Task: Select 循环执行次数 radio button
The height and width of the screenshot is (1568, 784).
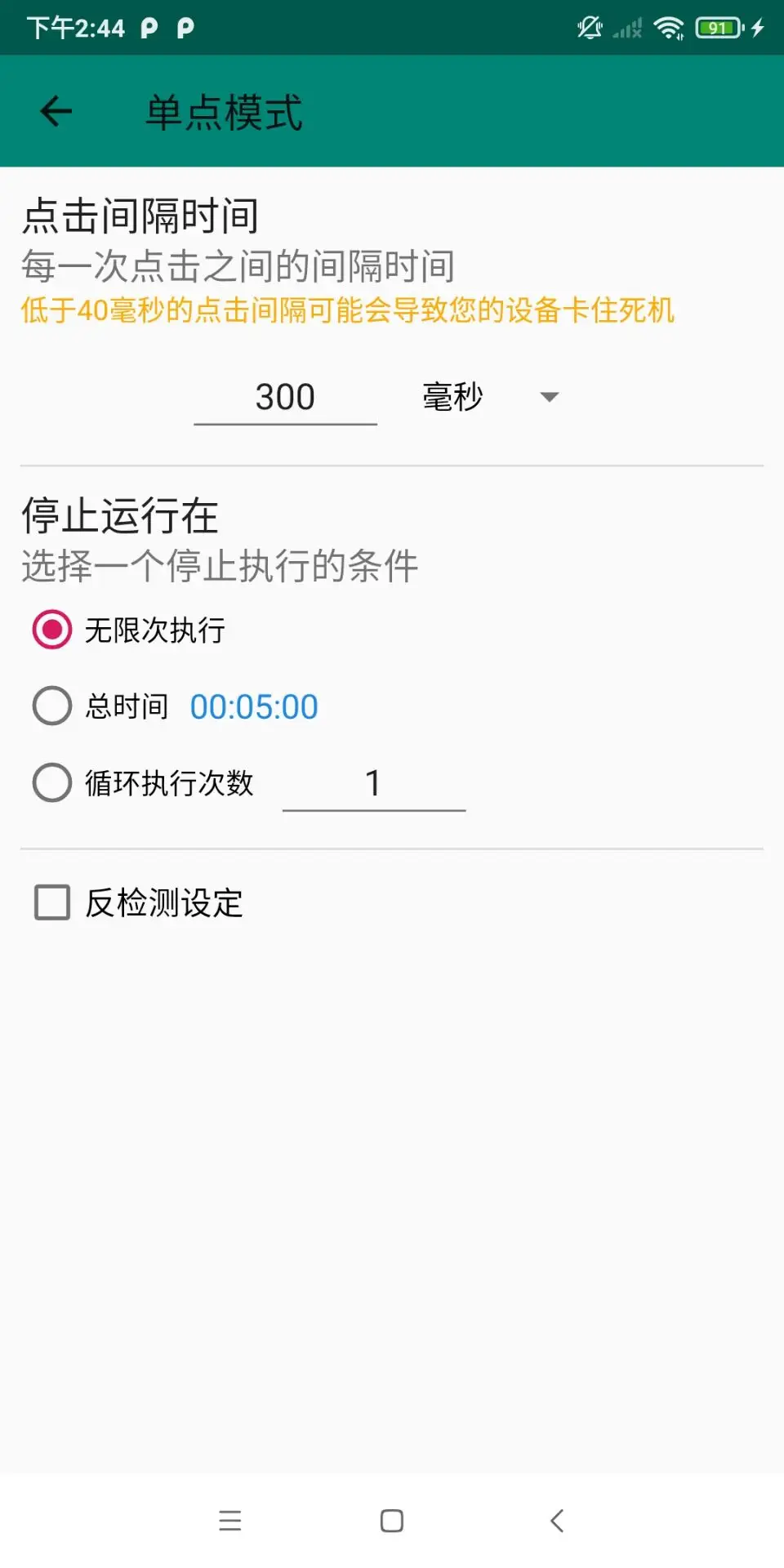Action: 52,782
